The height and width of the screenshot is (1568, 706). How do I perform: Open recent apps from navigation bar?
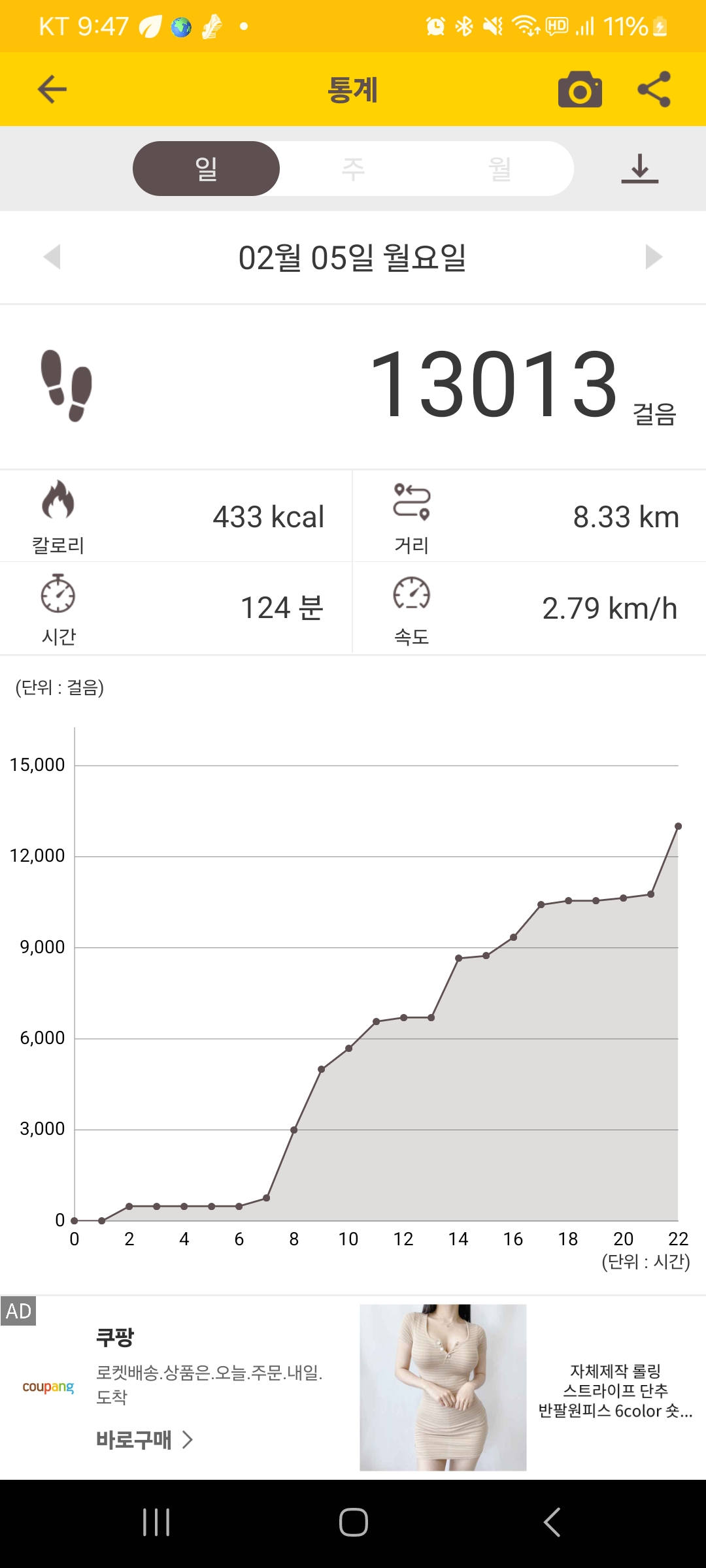click(x=156, y=1522)
